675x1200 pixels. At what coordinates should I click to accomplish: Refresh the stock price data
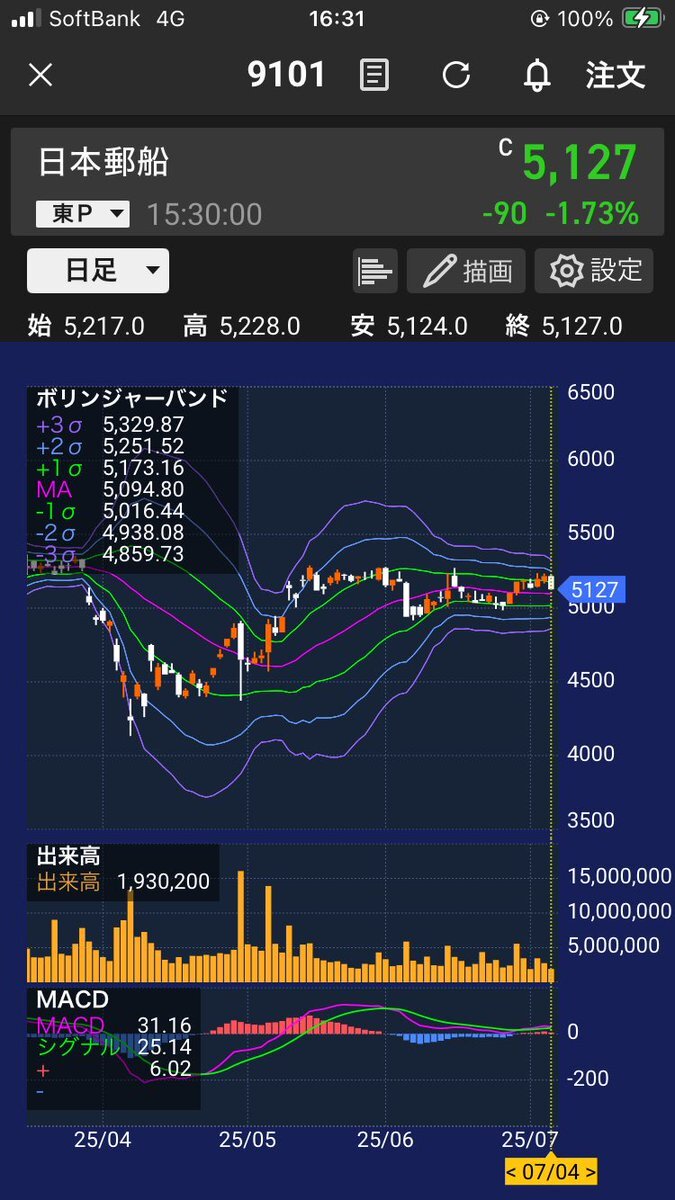click(x=456, y=75)
